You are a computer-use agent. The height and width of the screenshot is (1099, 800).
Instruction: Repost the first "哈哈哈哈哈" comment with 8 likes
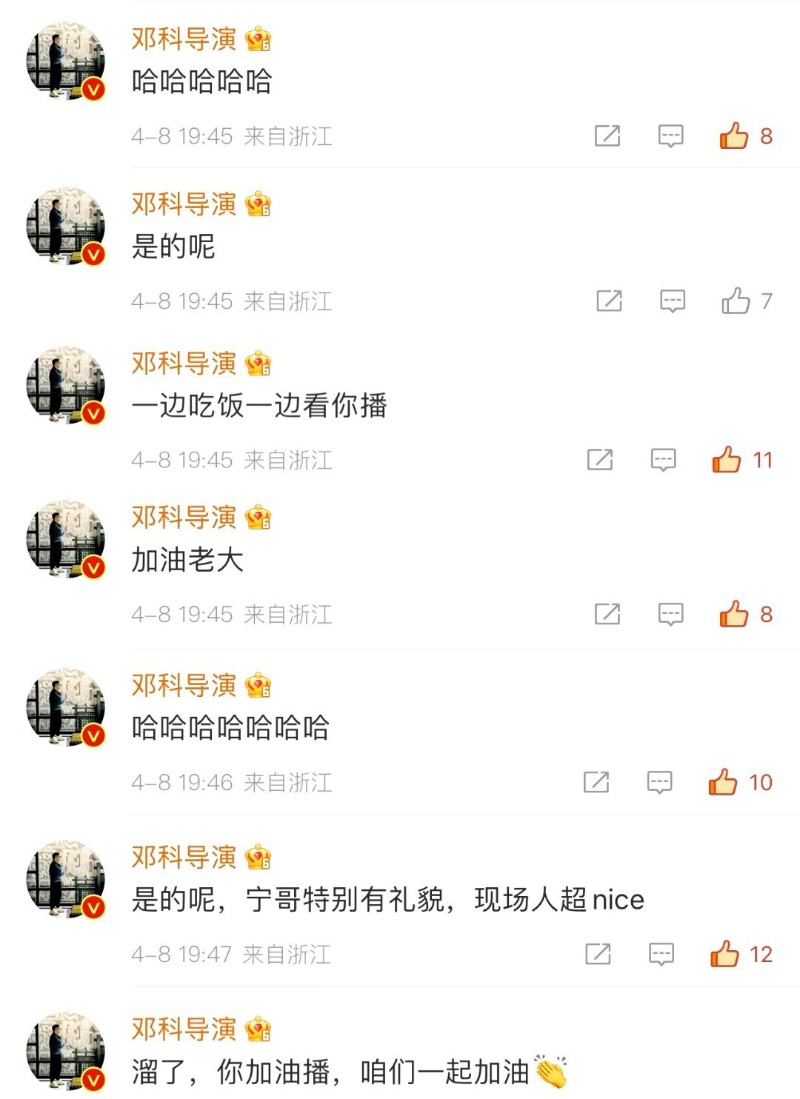(607, 137)
